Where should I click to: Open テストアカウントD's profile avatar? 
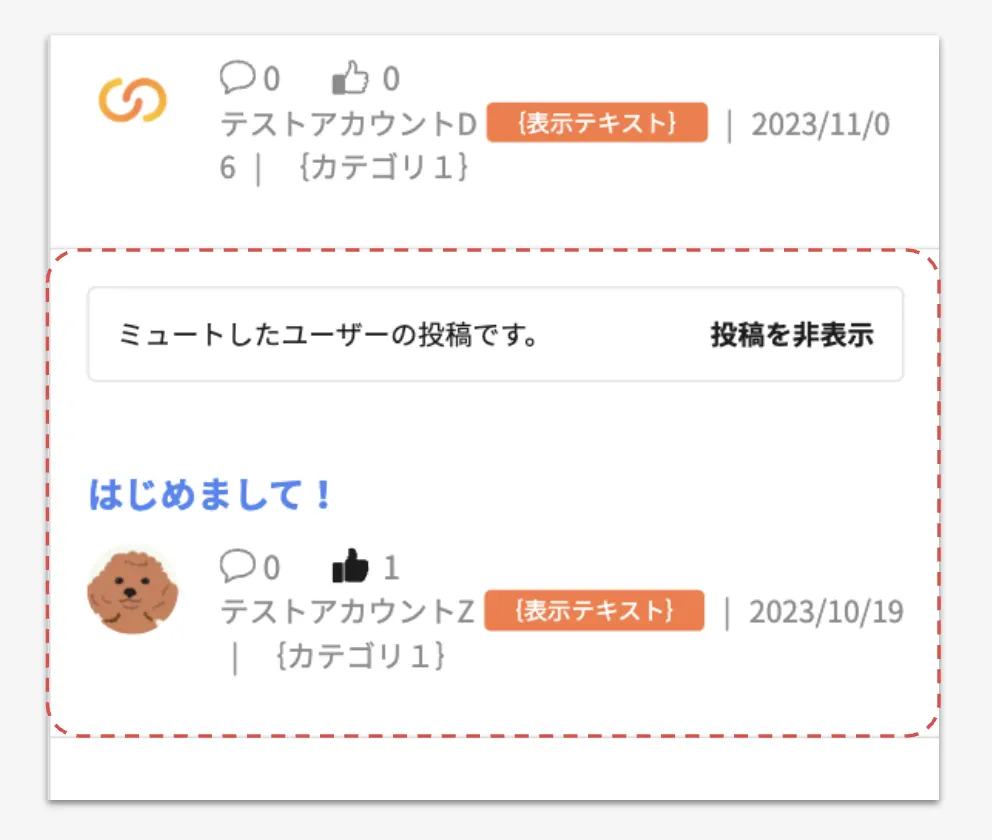(x=132, y=100)
